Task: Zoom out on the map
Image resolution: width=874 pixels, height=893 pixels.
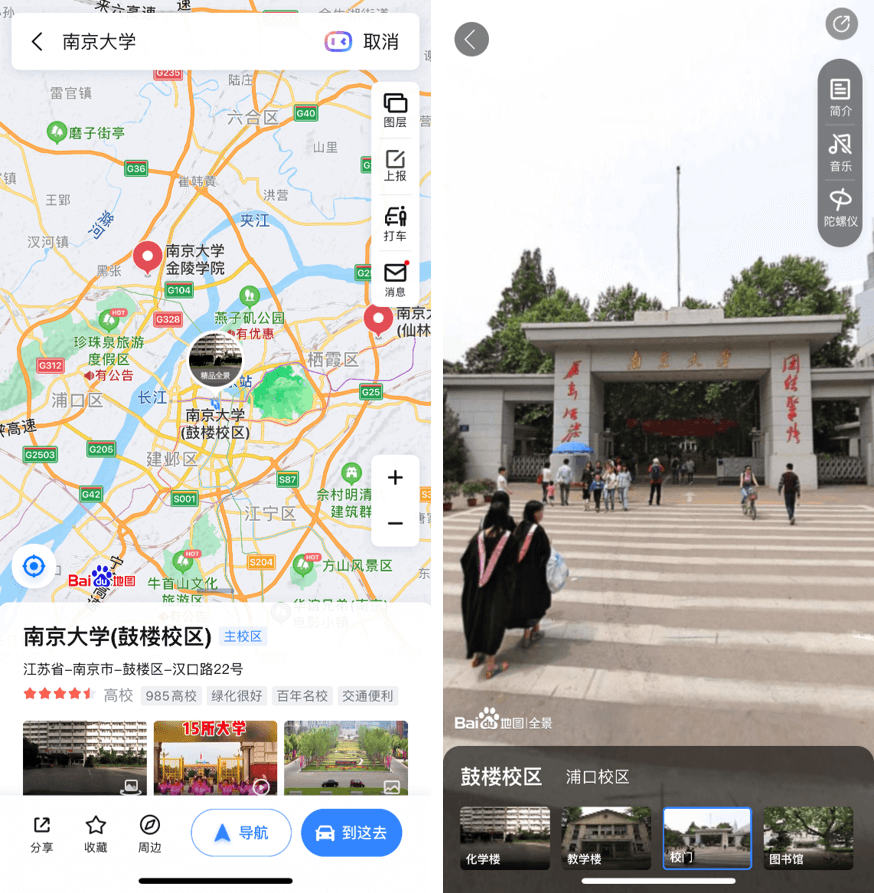Action: (395, 523)
